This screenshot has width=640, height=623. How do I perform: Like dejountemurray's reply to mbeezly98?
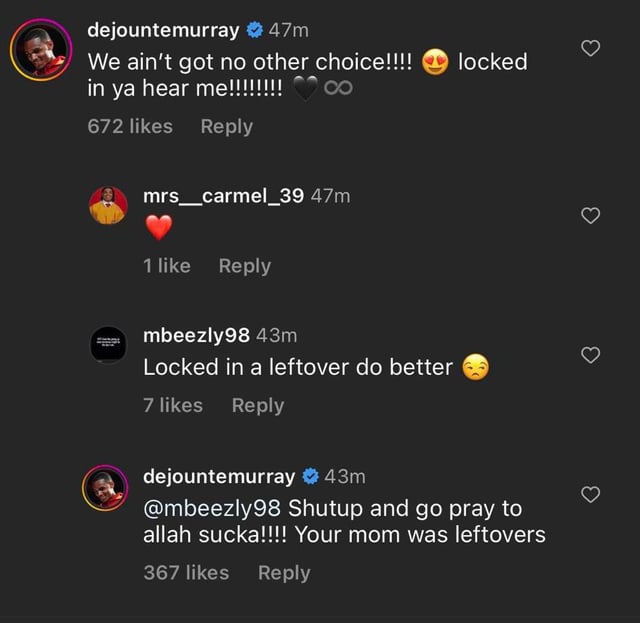(590, 494)
